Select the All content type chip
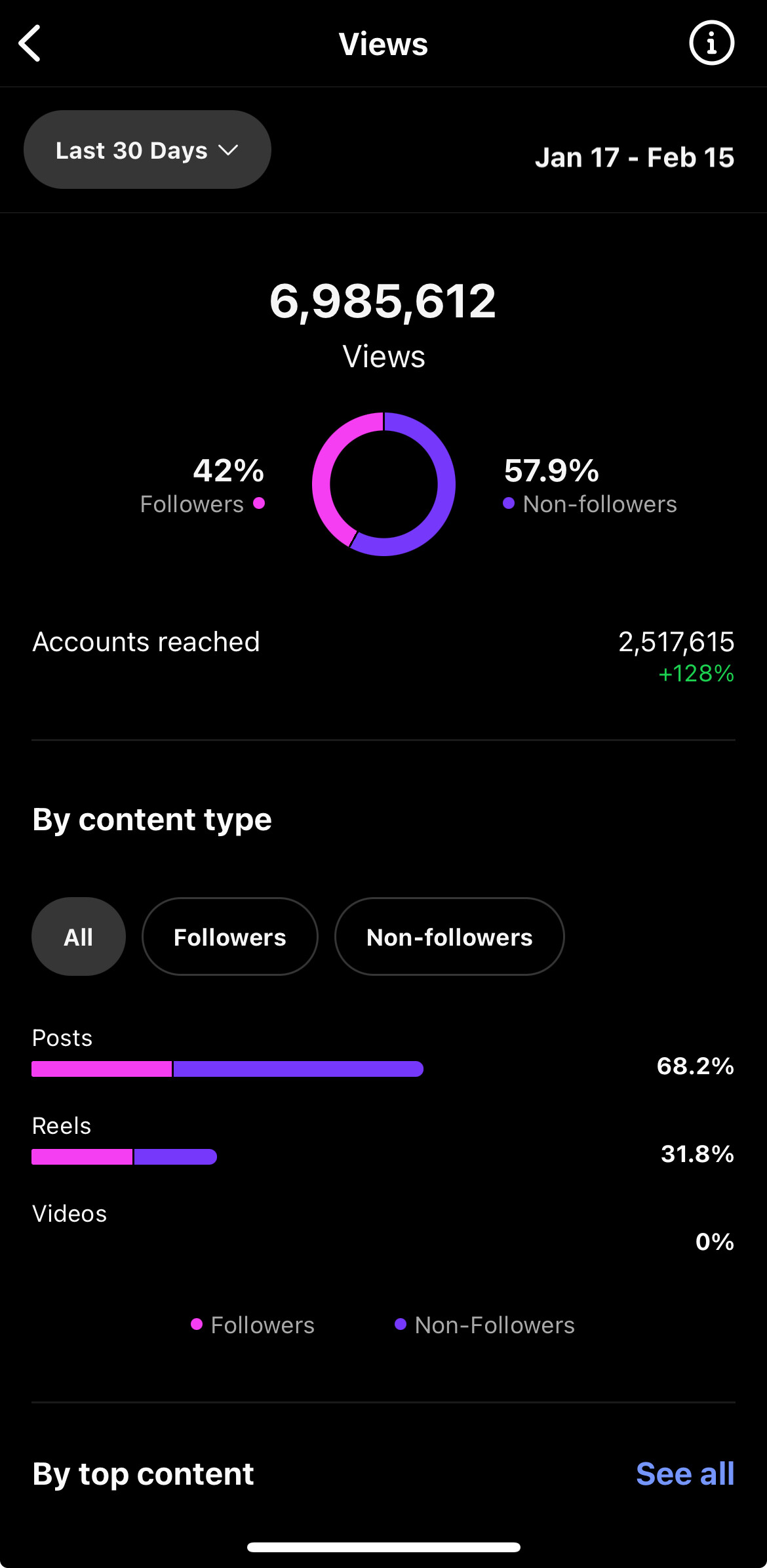The image size is (767, 1568). (x=79, y=936)
